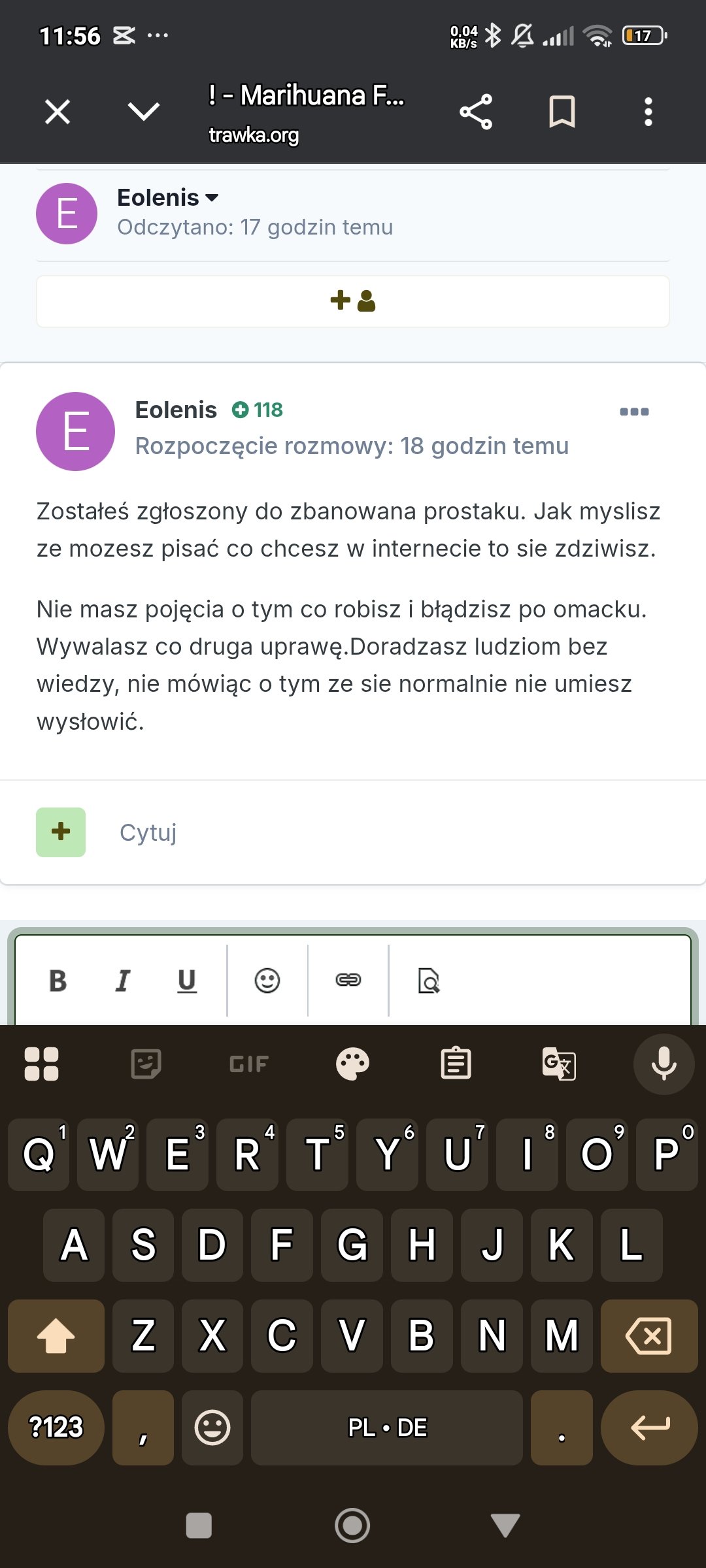
Task: Open the browser overflow menu
Action: pos(648,112)
